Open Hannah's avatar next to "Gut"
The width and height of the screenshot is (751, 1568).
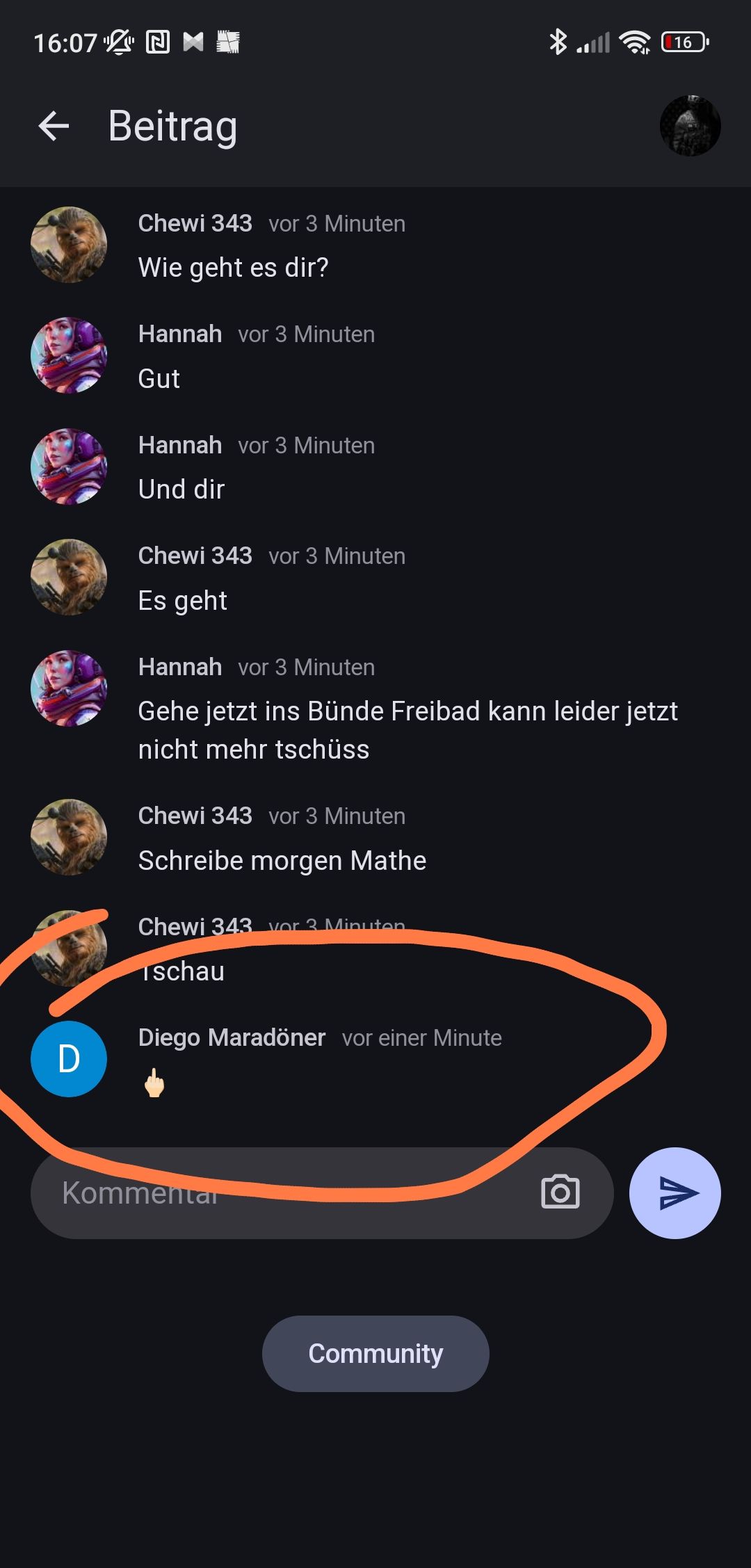point(69,356)
